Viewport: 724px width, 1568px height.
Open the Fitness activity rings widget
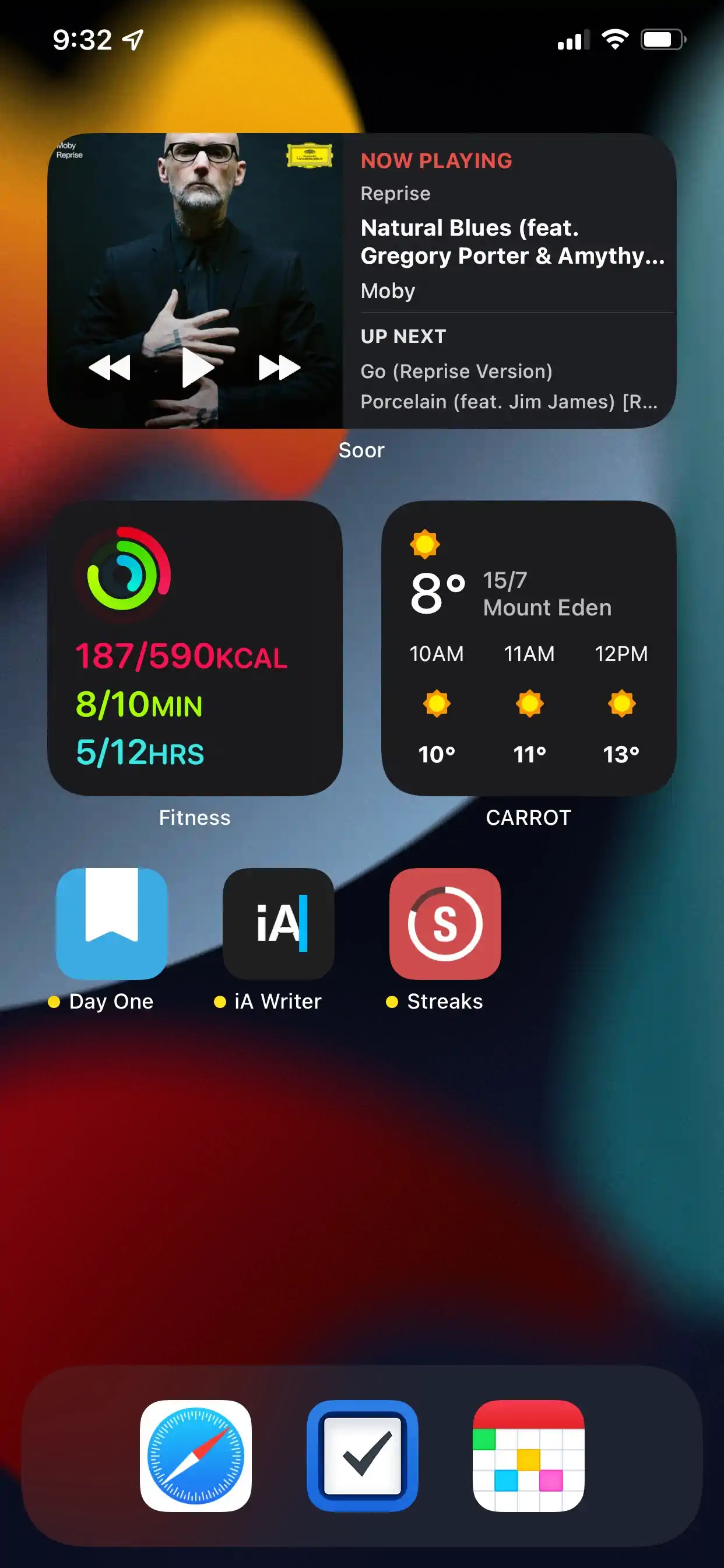(x=195, y=648)
